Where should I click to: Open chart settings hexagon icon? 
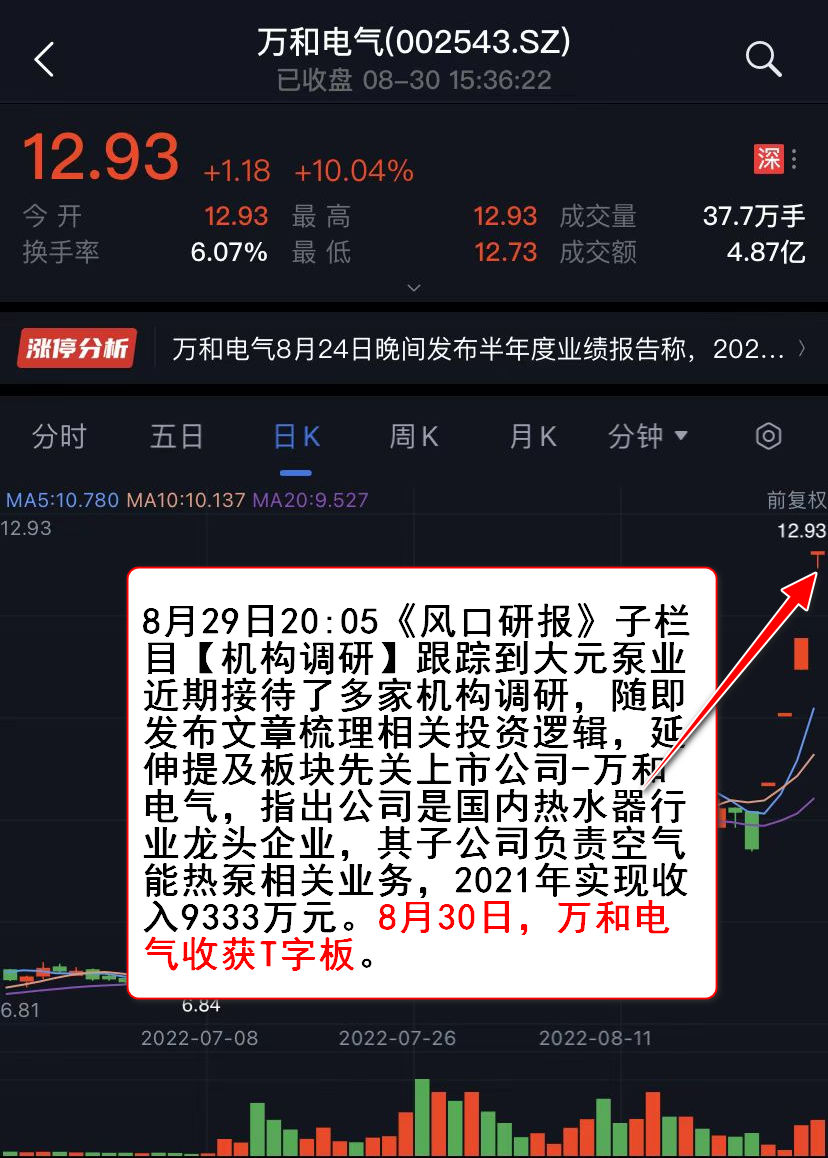(x=768, y=437)
